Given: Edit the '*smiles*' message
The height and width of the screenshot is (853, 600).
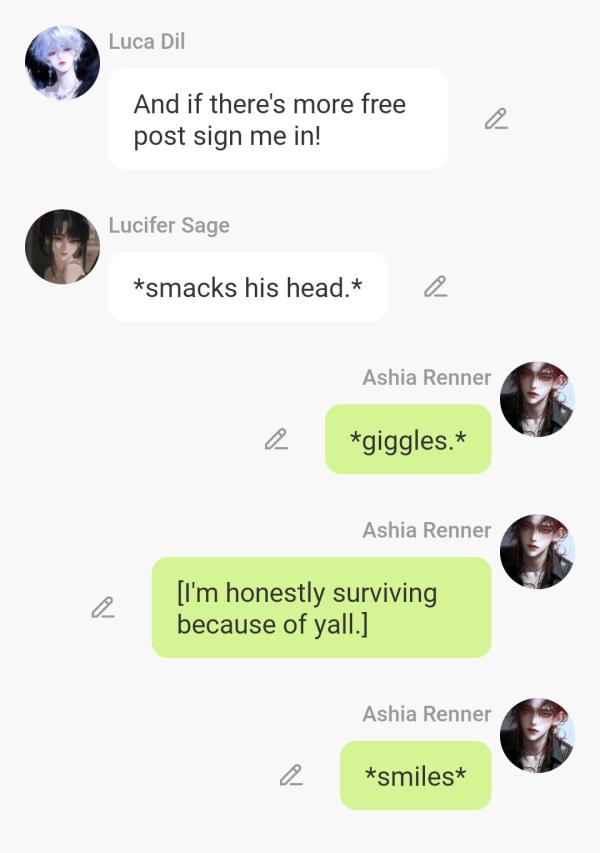Looking at the screenshot, I should [291, 775].
